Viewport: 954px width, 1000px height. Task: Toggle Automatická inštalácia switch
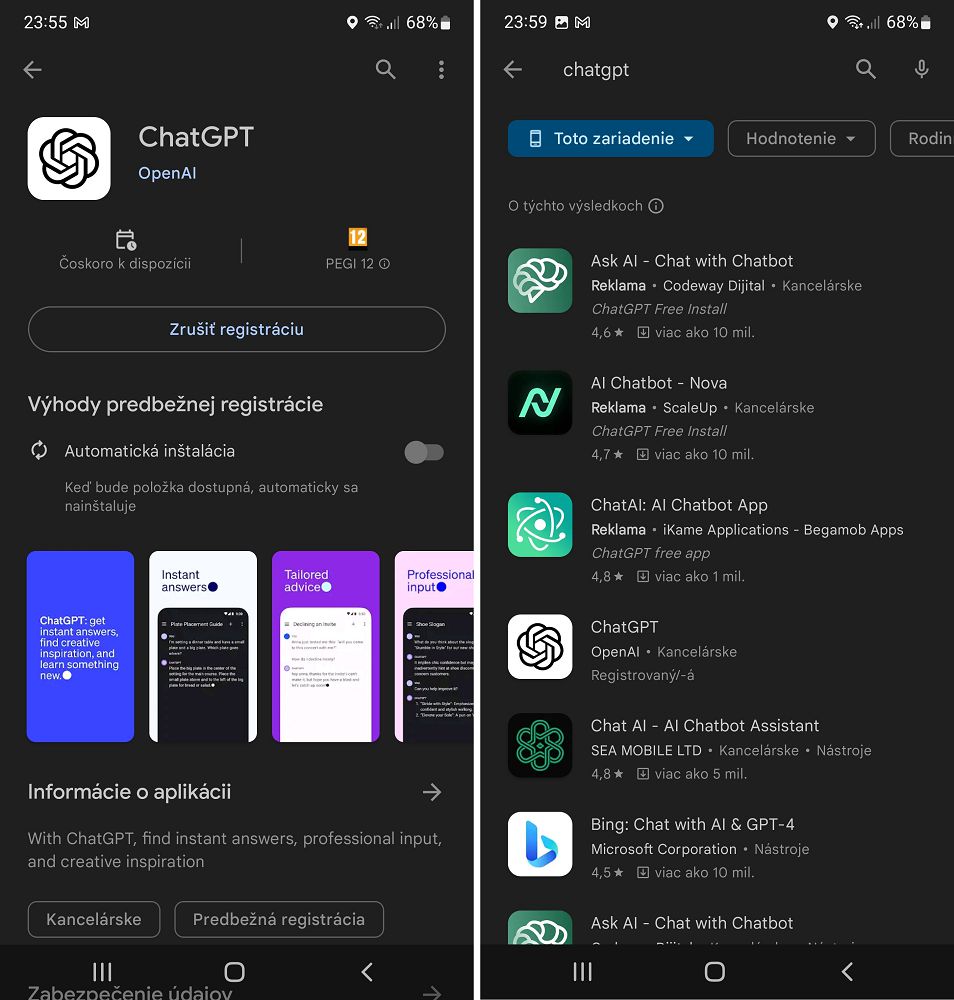(424, 452)
